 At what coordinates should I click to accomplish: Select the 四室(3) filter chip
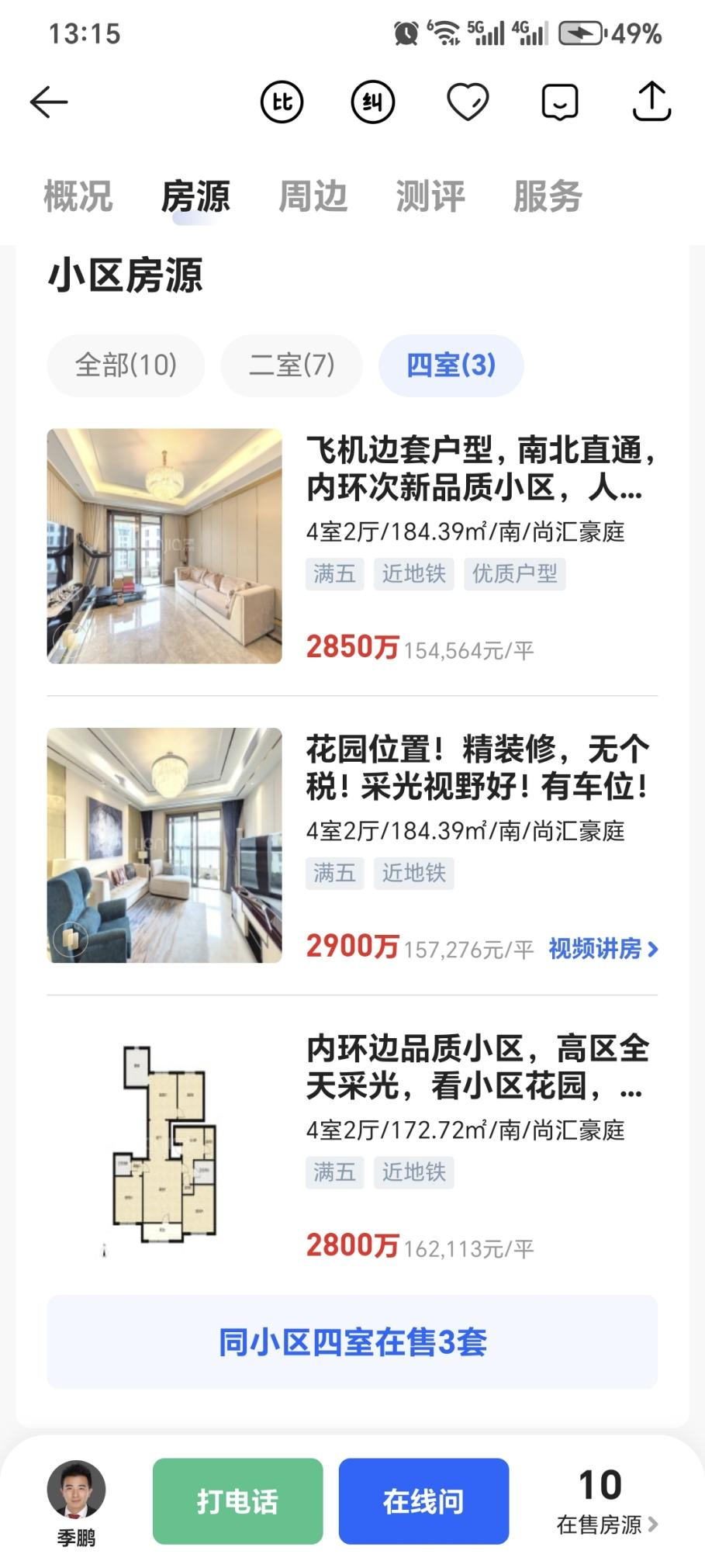(451, 365)
